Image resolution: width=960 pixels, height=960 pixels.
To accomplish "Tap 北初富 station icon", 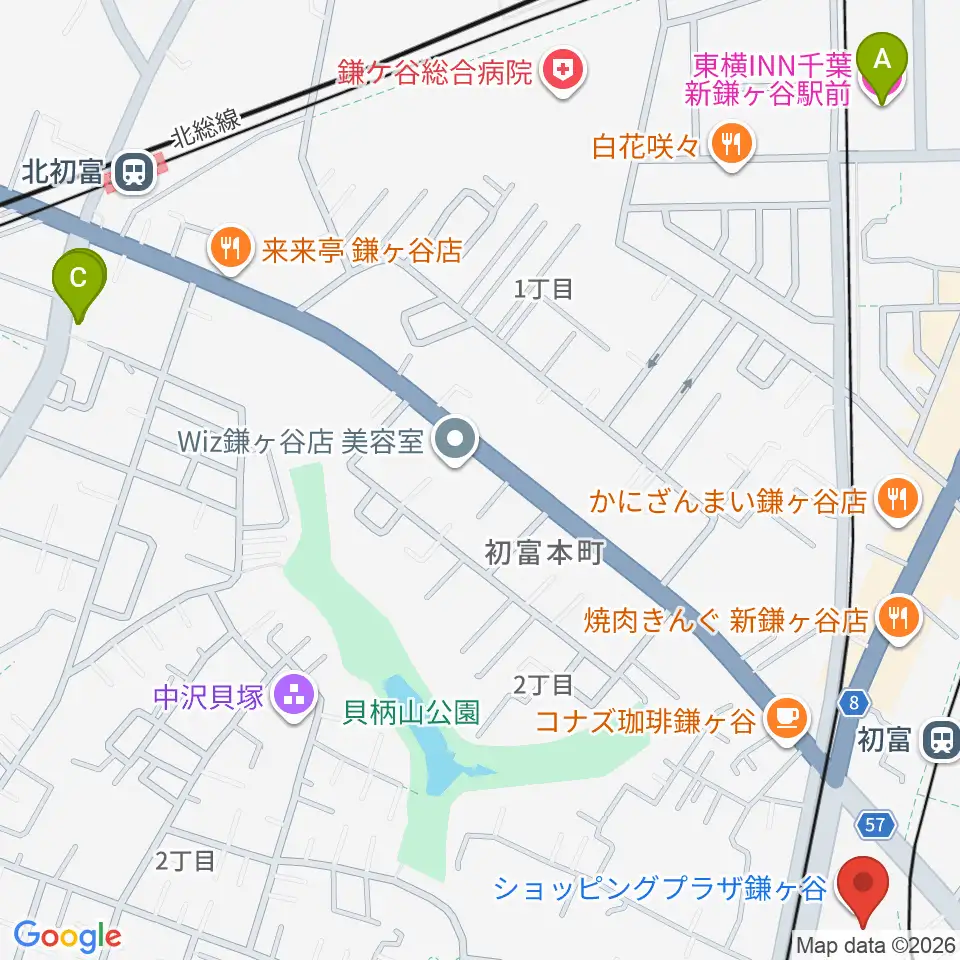I will tap(135, 171).
